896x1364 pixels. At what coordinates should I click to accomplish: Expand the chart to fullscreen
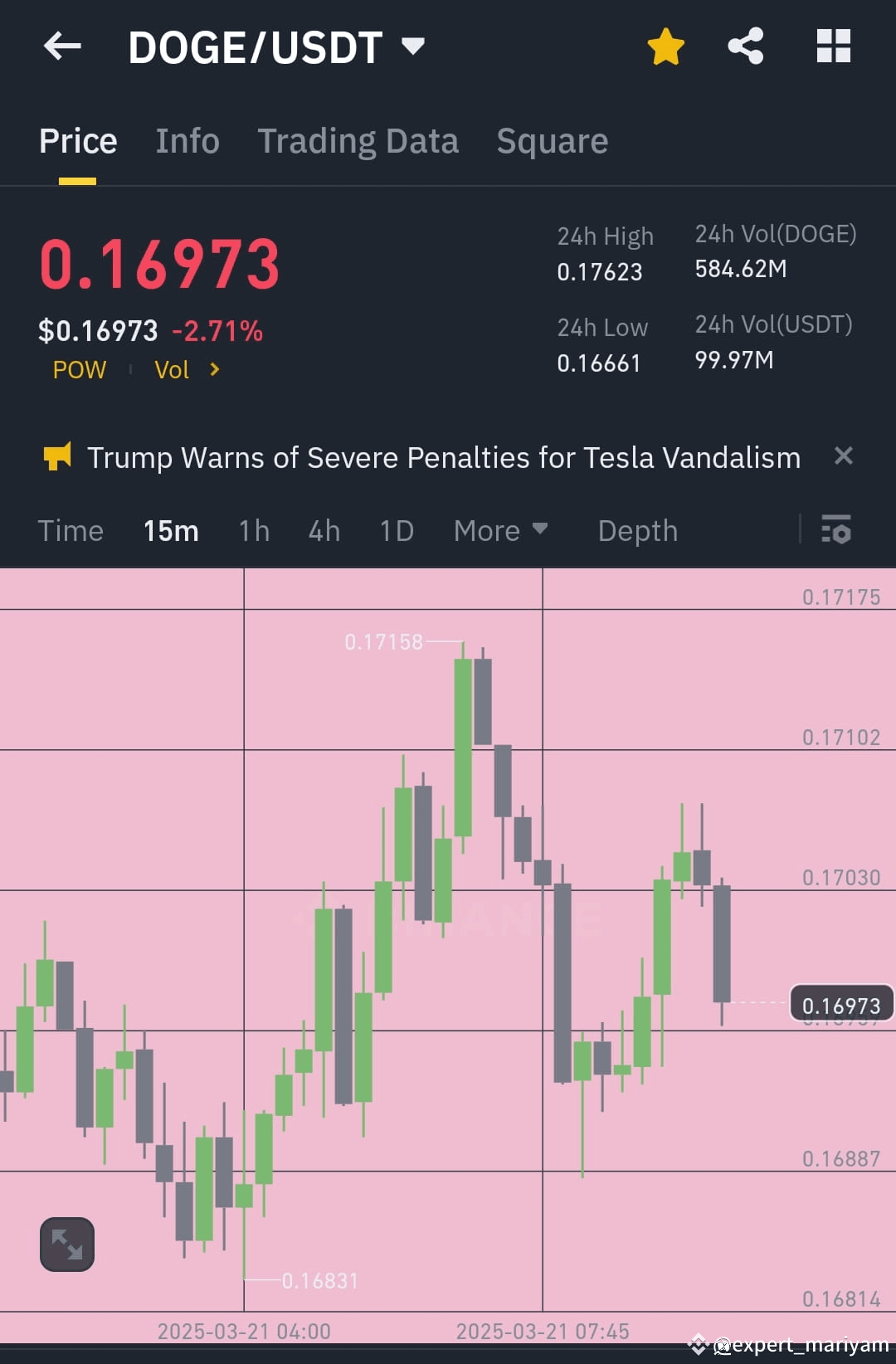click(x=67, y=1244)
